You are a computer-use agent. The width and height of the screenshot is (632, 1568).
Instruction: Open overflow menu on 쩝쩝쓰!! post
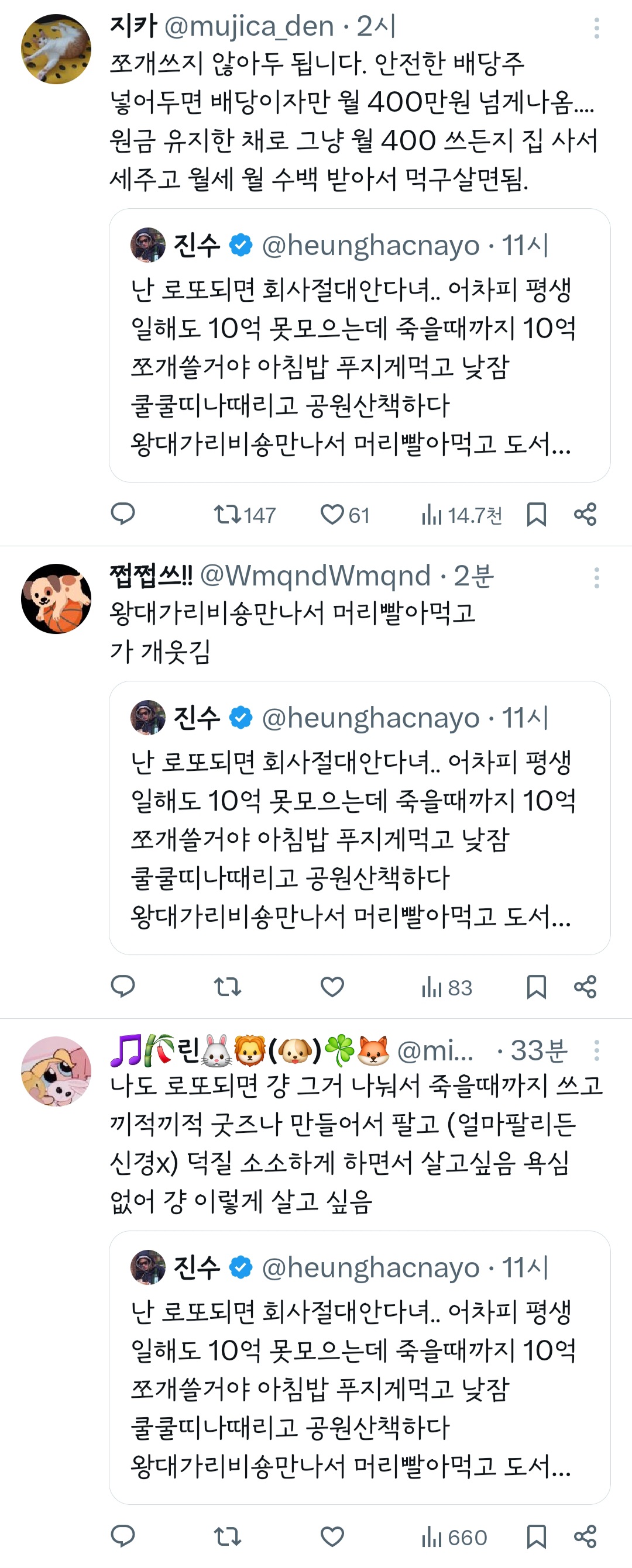[x=596, y=578]
